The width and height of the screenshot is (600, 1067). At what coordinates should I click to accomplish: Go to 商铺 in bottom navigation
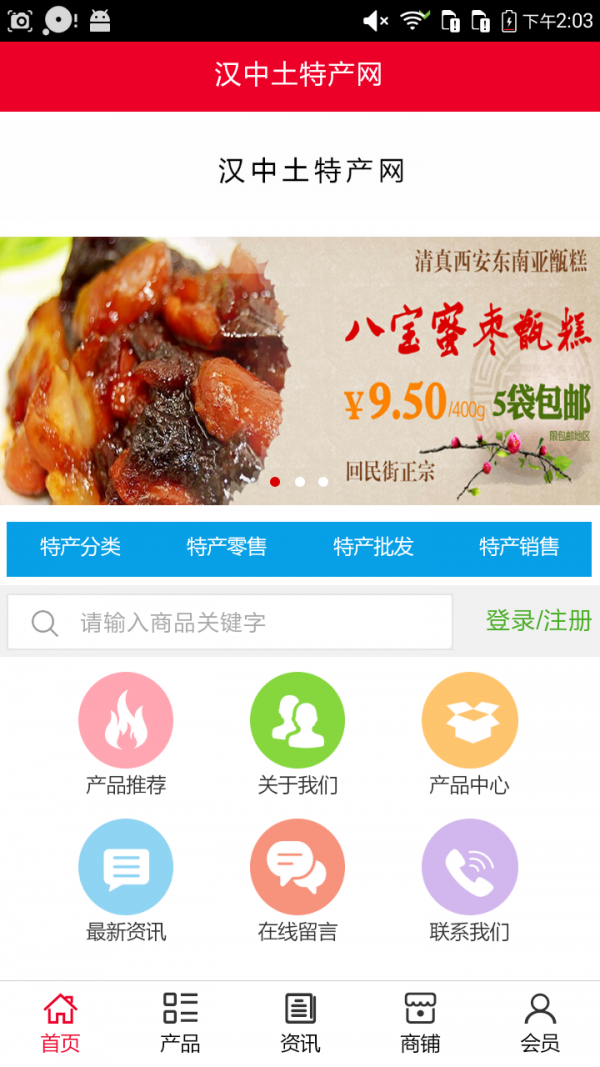[x=420, y=1022]
